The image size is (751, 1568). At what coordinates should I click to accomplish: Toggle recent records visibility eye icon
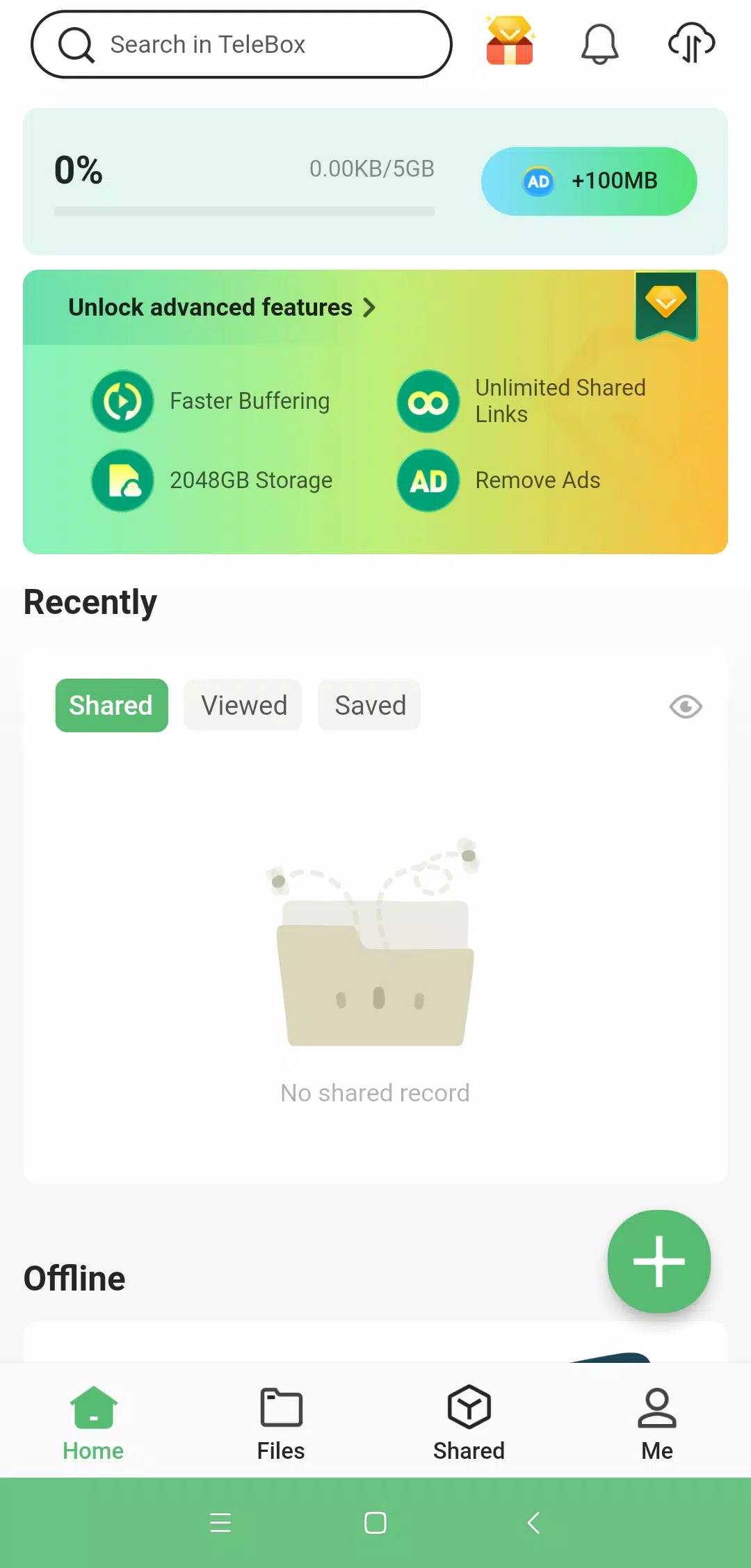686,706
